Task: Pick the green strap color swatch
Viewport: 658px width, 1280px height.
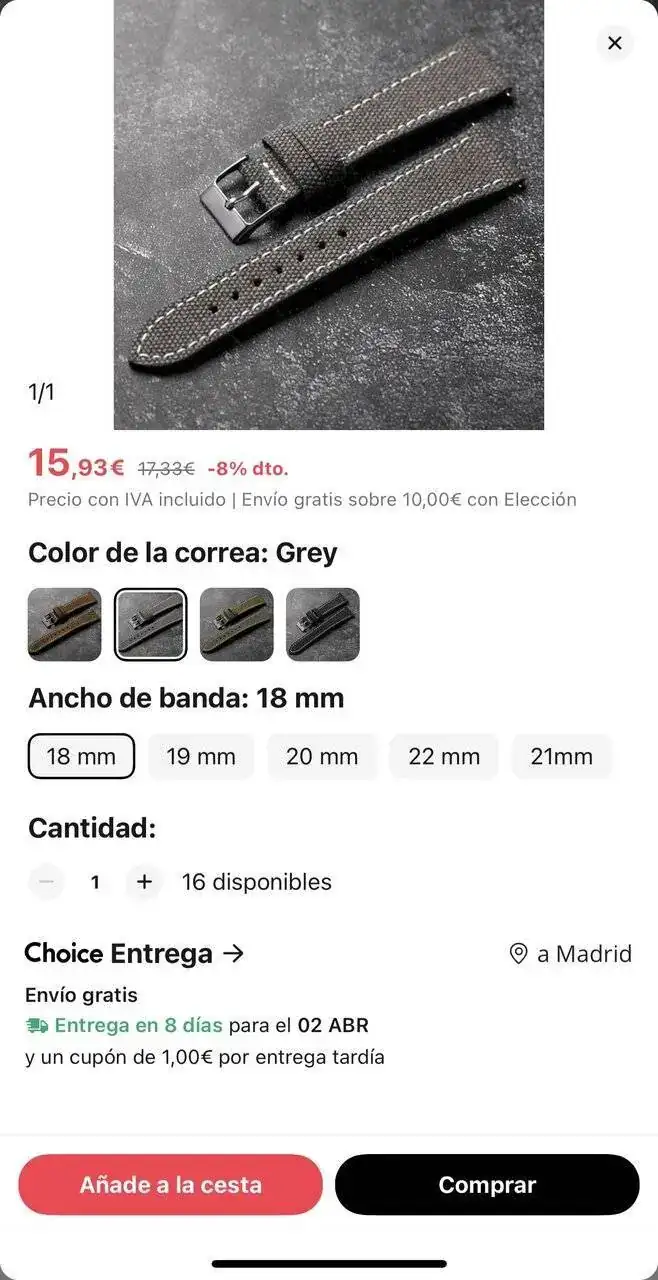Action: pyautogui.click(x=236, y=625)
